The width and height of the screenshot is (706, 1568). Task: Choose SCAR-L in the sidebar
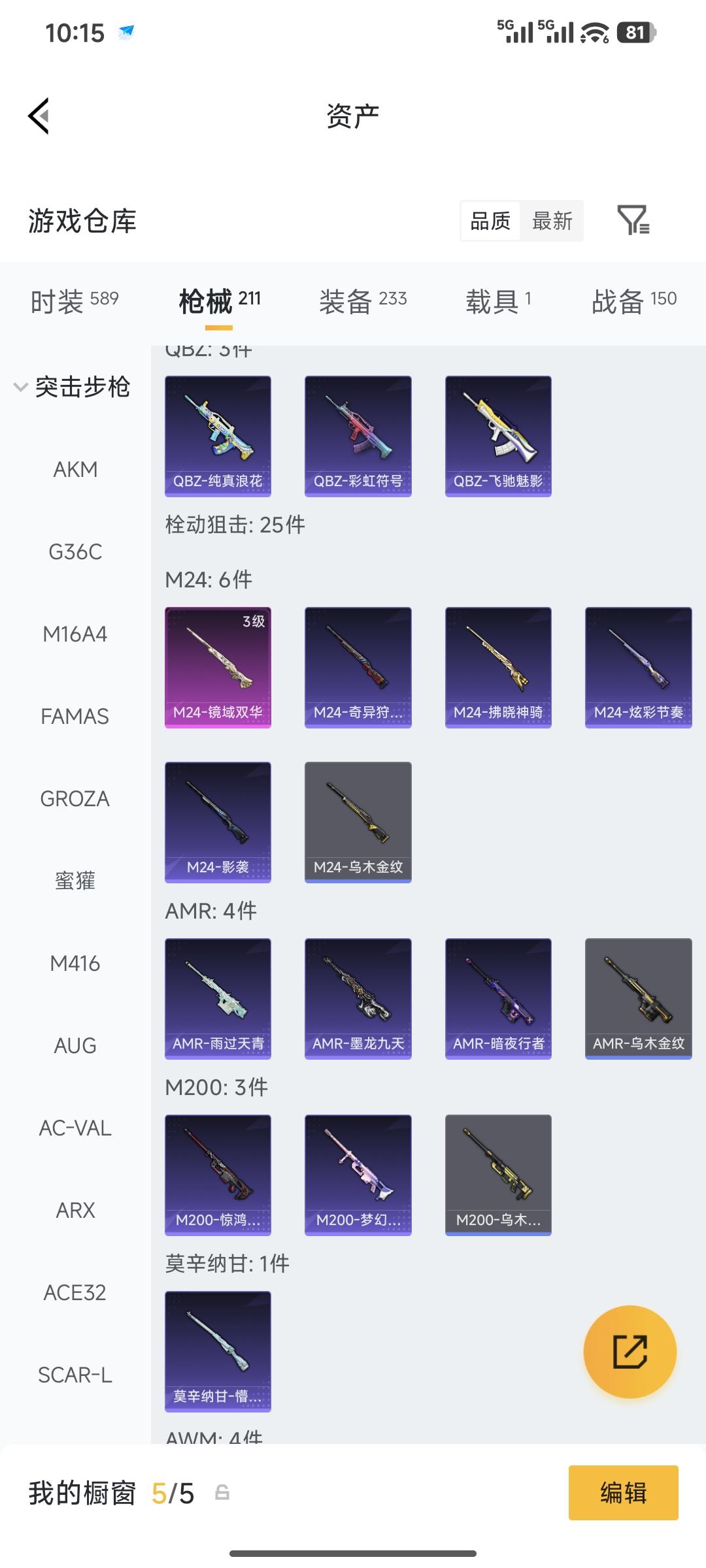click(x=75, y=1375)
